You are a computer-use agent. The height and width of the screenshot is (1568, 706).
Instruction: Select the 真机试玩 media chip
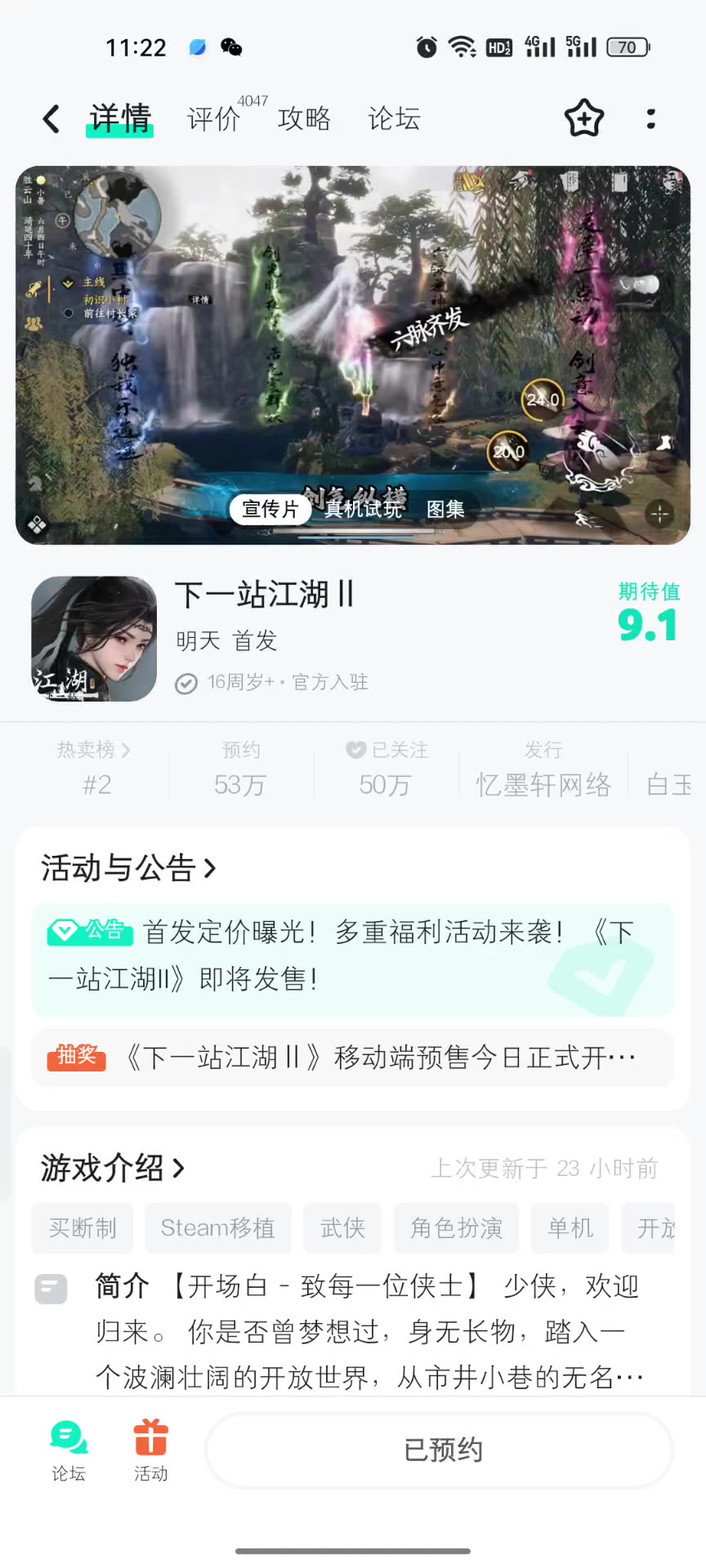point(364,509)
